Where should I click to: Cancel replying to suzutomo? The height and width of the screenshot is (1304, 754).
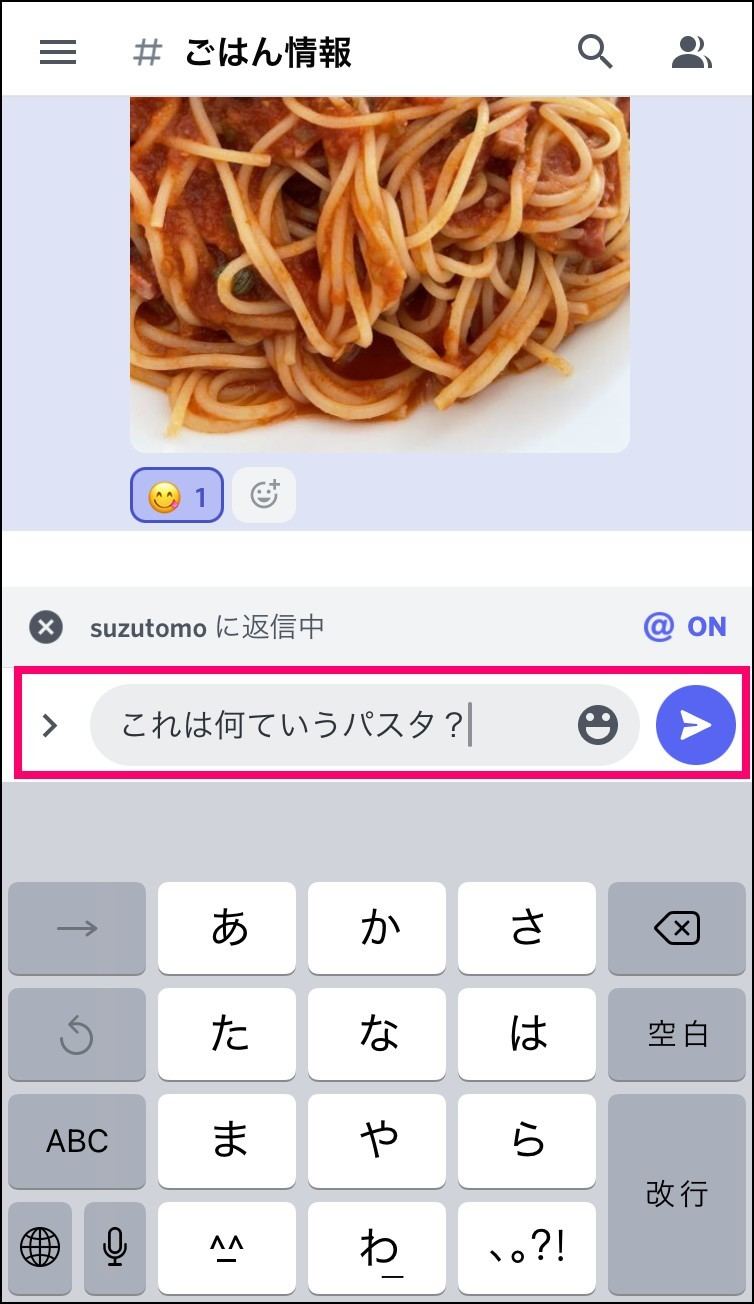[x=46, y=627]
